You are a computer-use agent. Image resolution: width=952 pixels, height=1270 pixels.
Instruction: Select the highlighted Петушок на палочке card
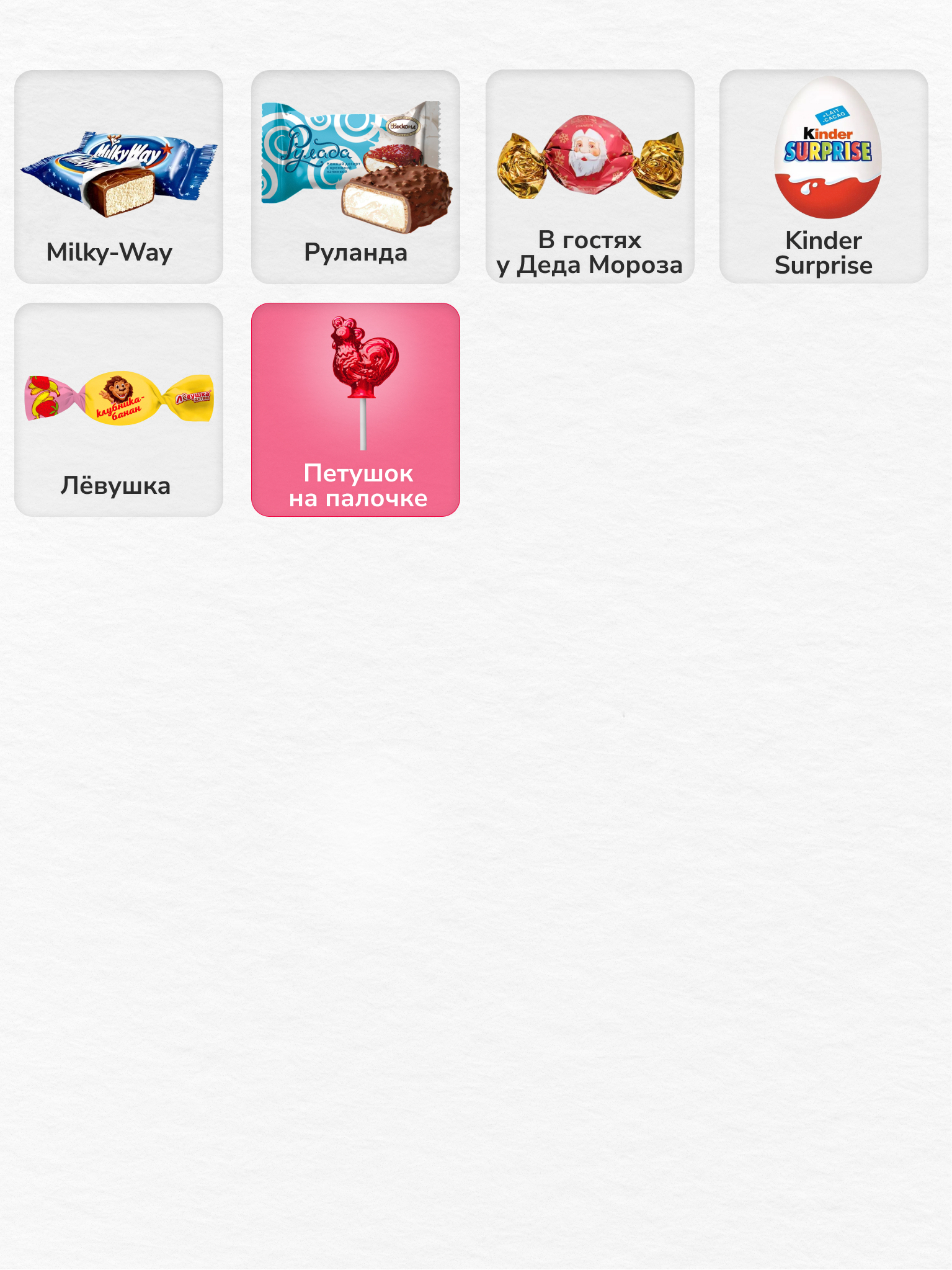[355, 409]
